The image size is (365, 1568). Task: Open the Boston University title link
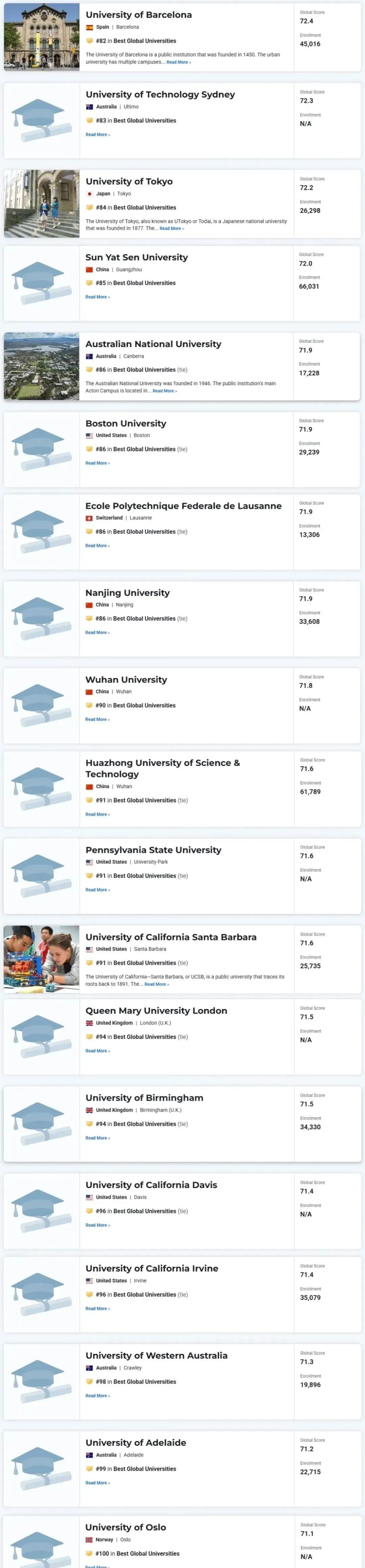tap(125, 424)
